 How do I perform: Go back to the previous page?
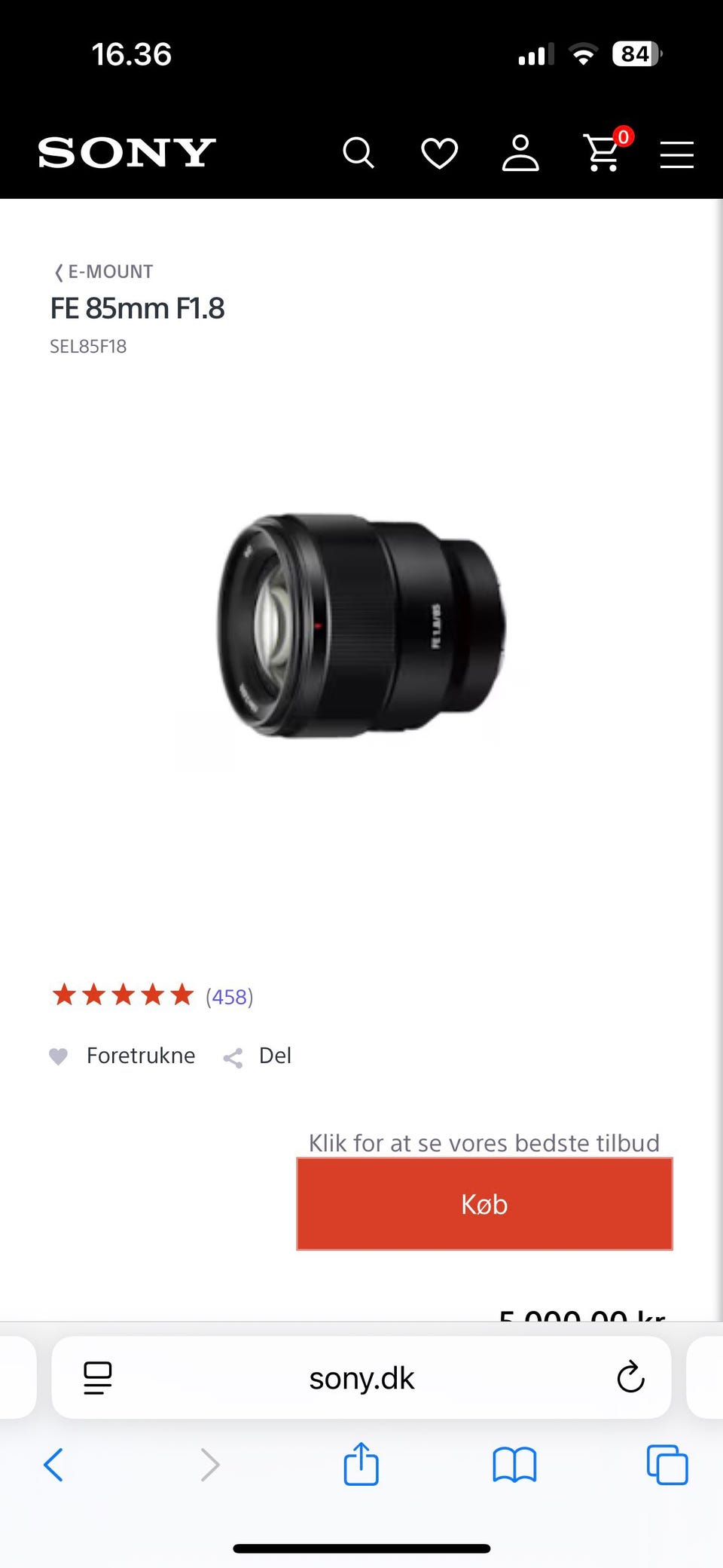coord(53,1466)
